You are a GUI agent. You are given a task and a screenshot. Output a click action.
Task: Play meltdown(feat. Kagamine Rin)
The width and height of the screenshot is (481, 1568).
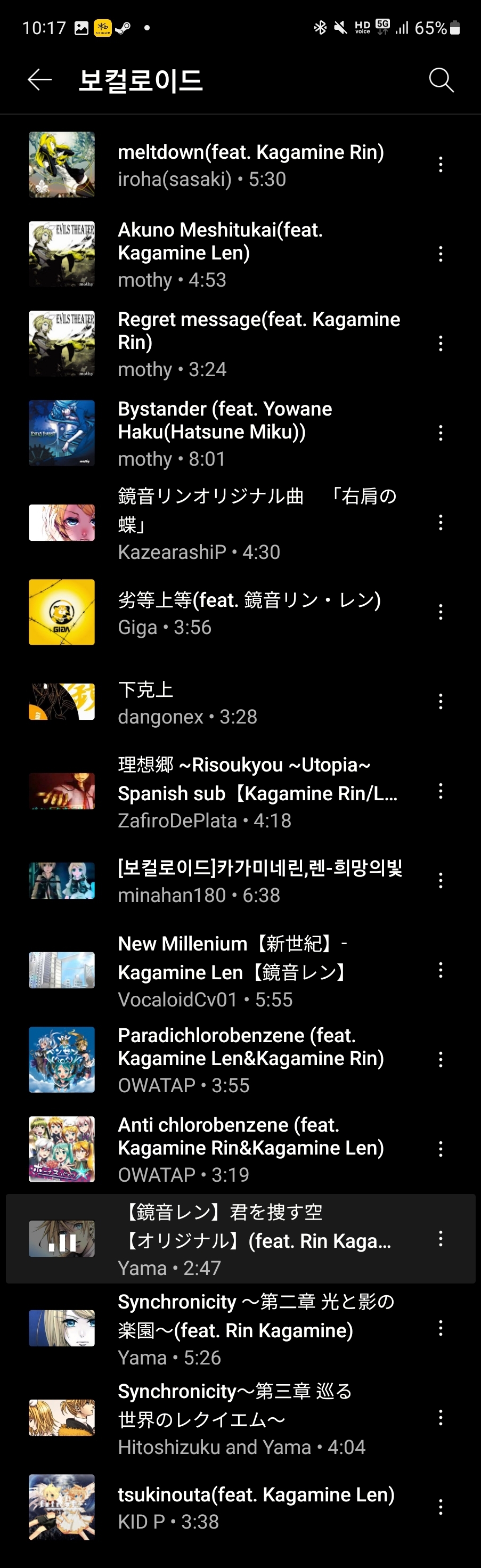pos(250,164)
